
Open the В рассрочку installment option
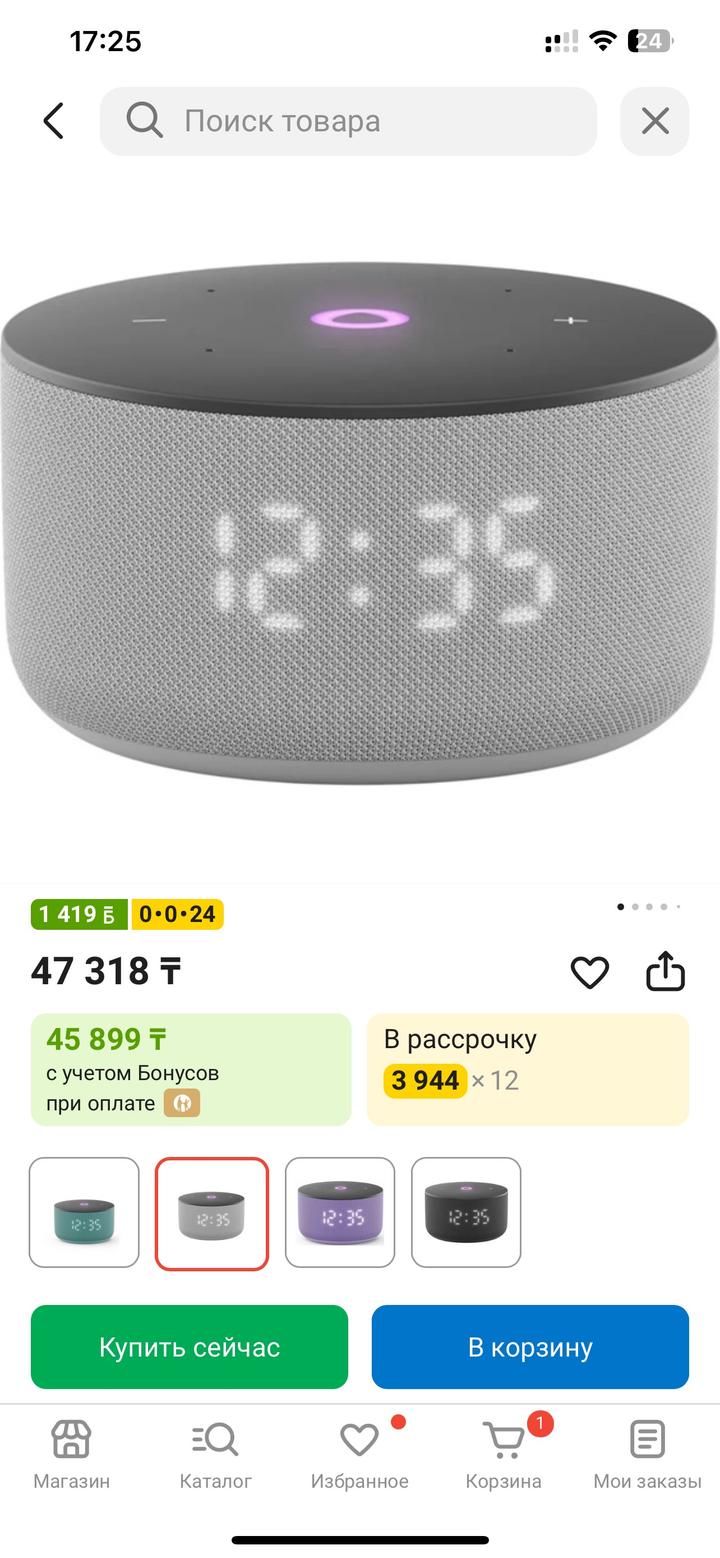tap(528, 1069)
